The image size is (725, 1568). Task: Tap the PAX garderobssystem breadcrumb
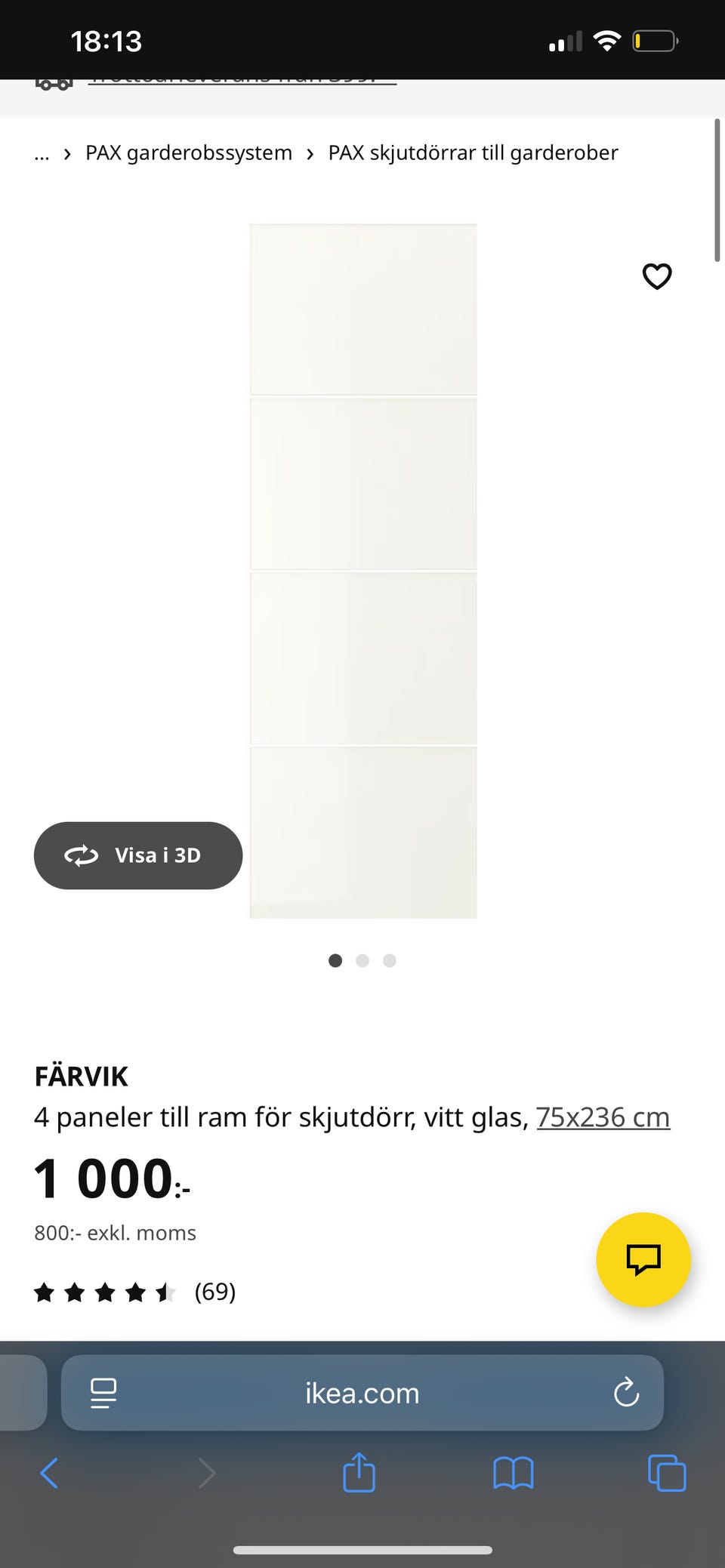[188, 152]
